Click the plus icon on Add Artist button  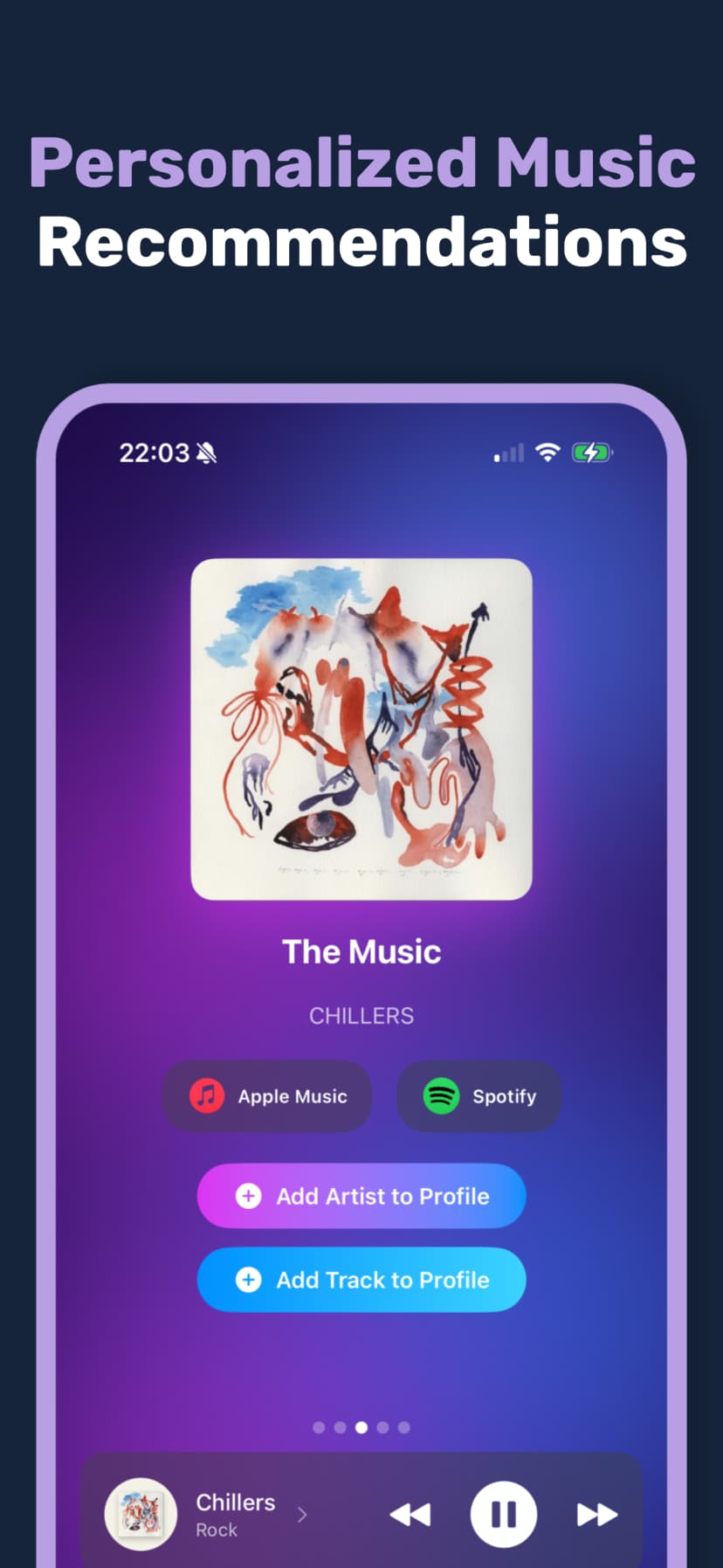pyautogui.click(x=249, y=1196)
